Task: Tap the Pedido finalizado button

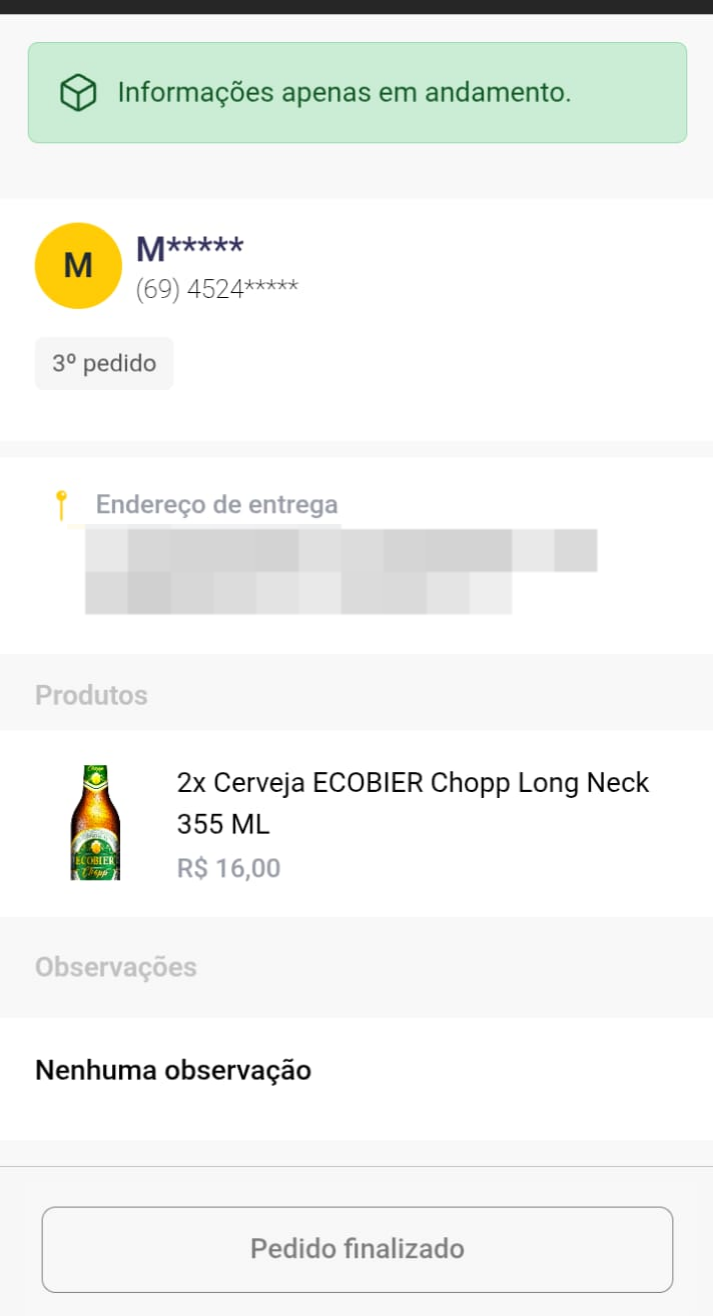Action: coord(357,1249)
